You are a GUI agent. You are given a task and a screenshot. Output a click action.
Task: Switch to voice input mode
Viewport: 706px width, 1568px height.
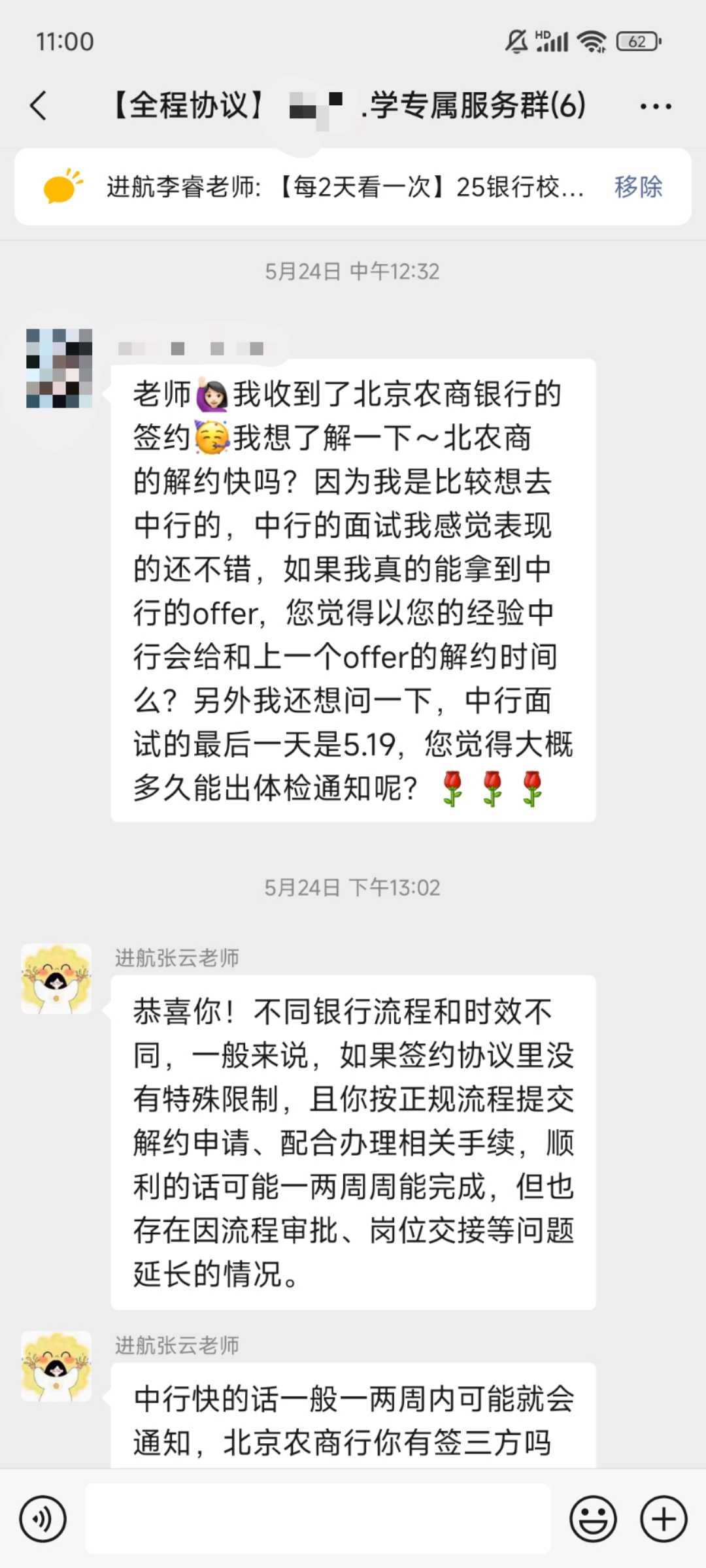(x=43, y=1519)
